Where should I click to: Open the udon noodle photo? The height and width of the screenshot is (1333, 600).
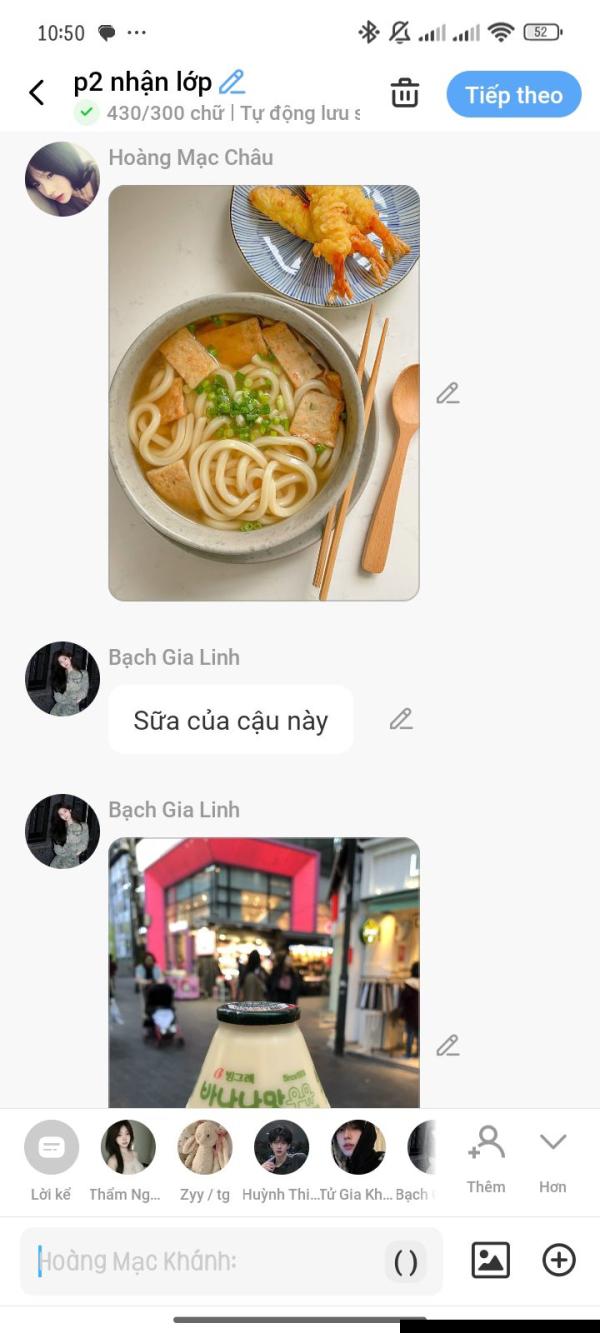pos(264,393)
